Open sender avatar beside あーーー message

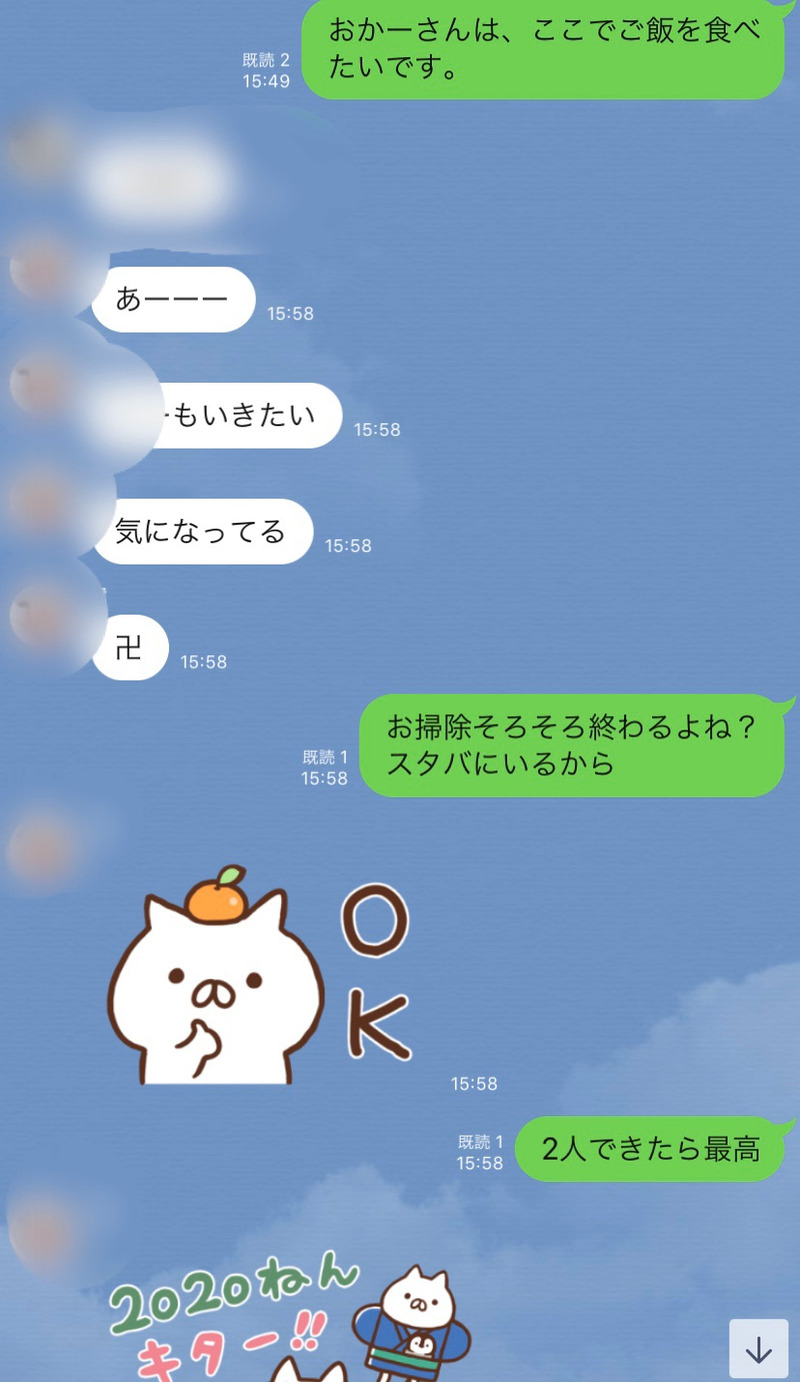click(x=42, y=268)
